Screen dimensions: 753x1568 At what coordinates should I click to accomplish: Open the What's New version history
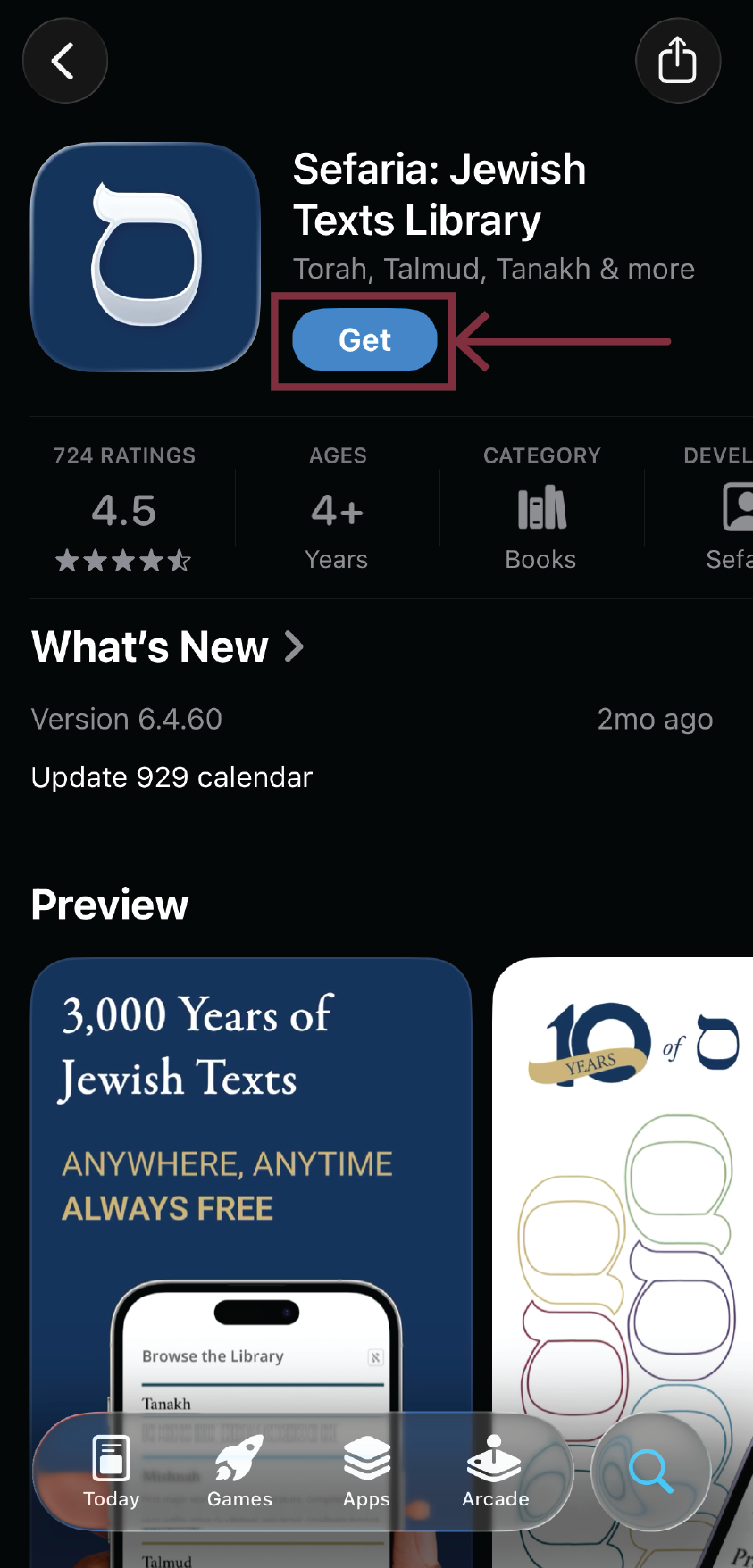168,646
